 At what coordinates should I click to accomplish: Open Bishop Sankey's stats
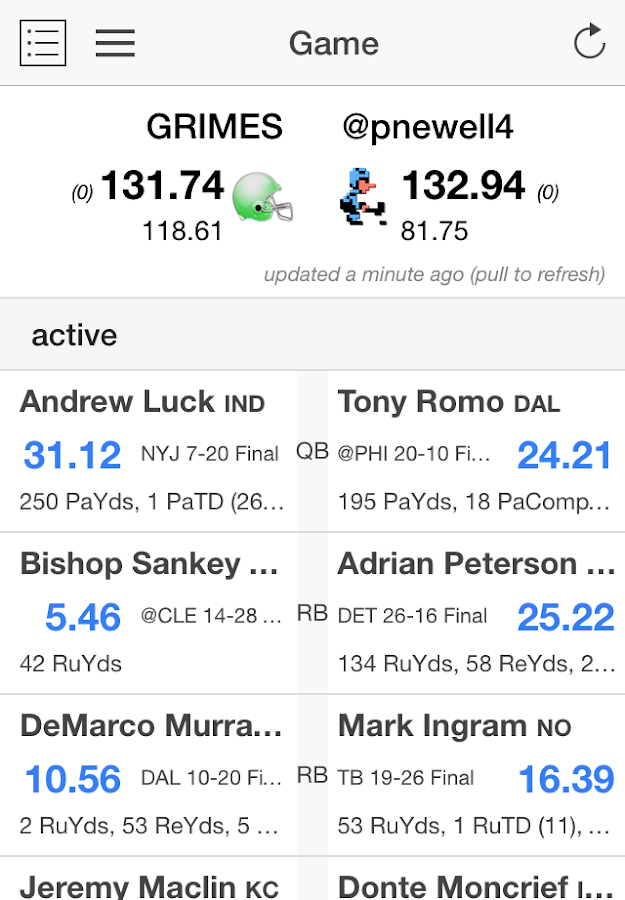150,612
